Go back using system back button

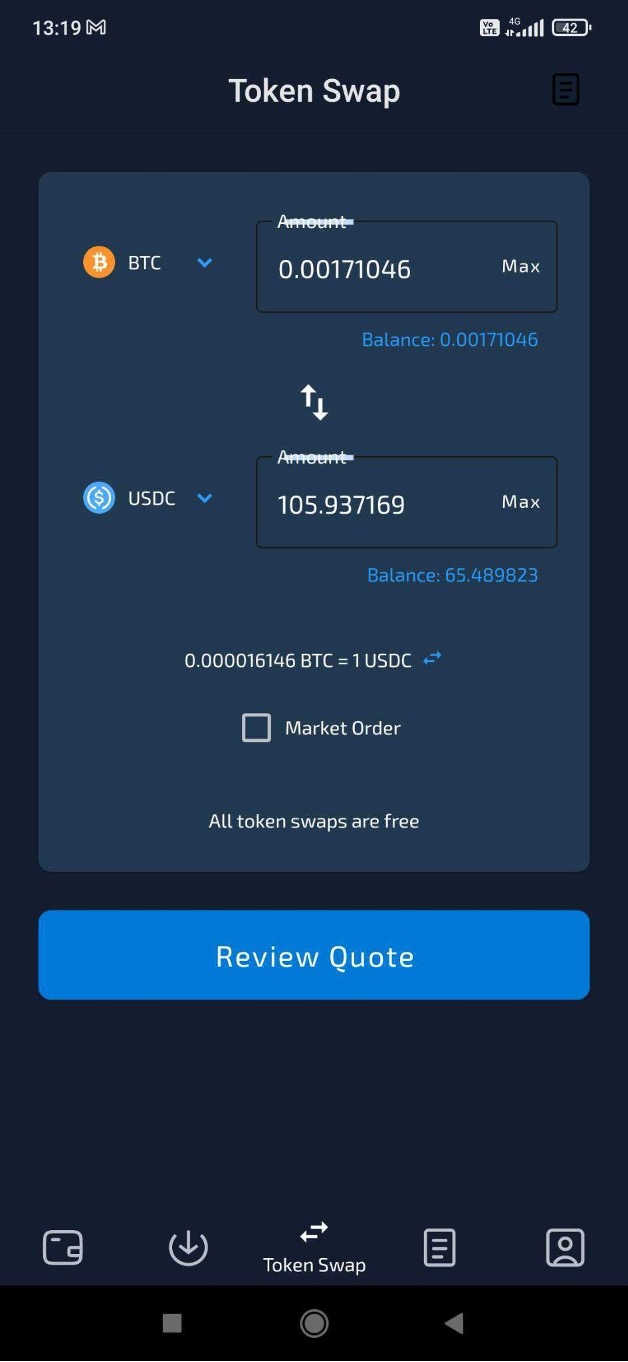[454, 1324]
